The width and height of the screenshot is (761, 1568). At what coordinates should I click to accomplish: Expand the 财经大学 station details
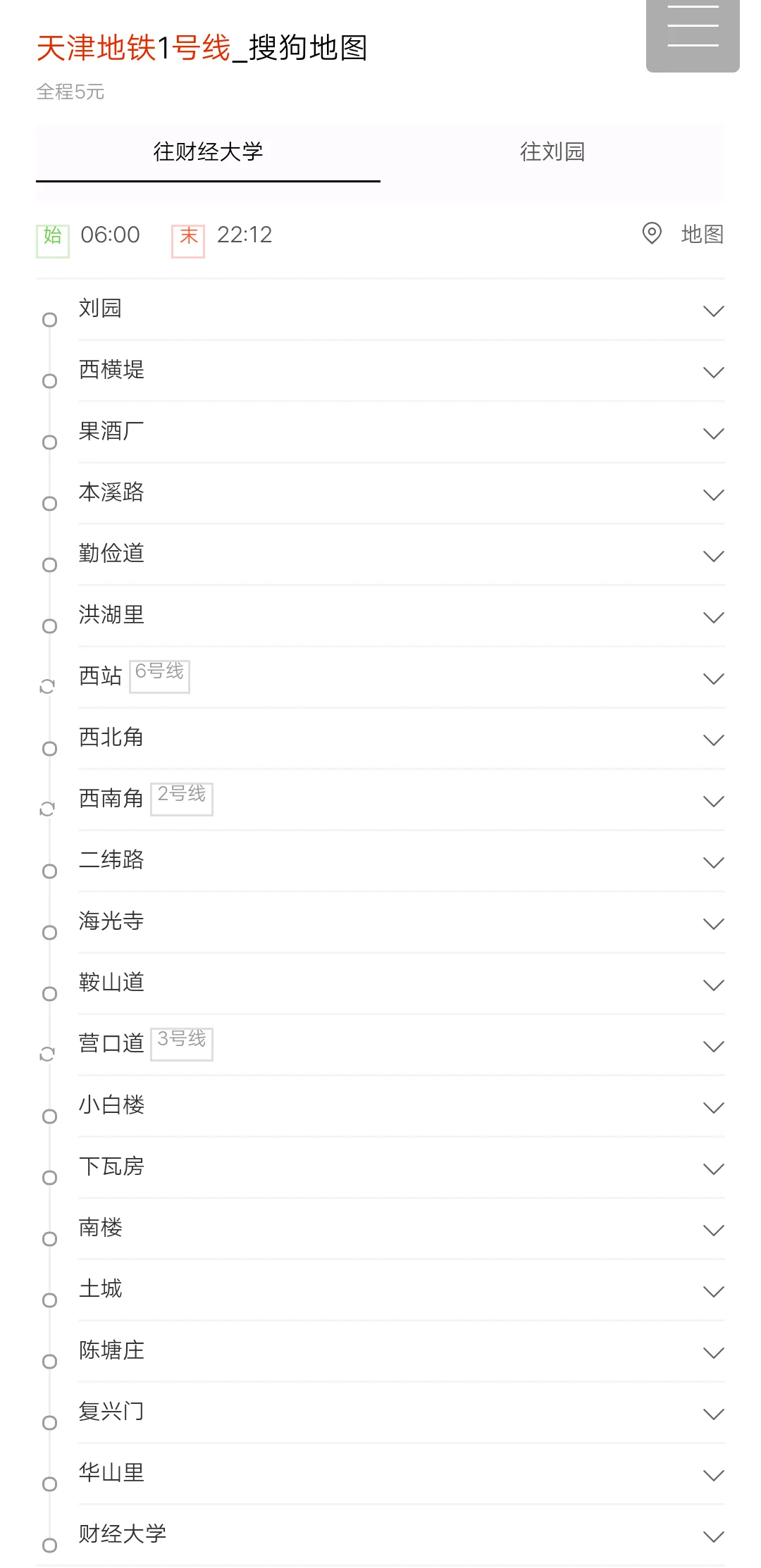[x=713, y=1536]
